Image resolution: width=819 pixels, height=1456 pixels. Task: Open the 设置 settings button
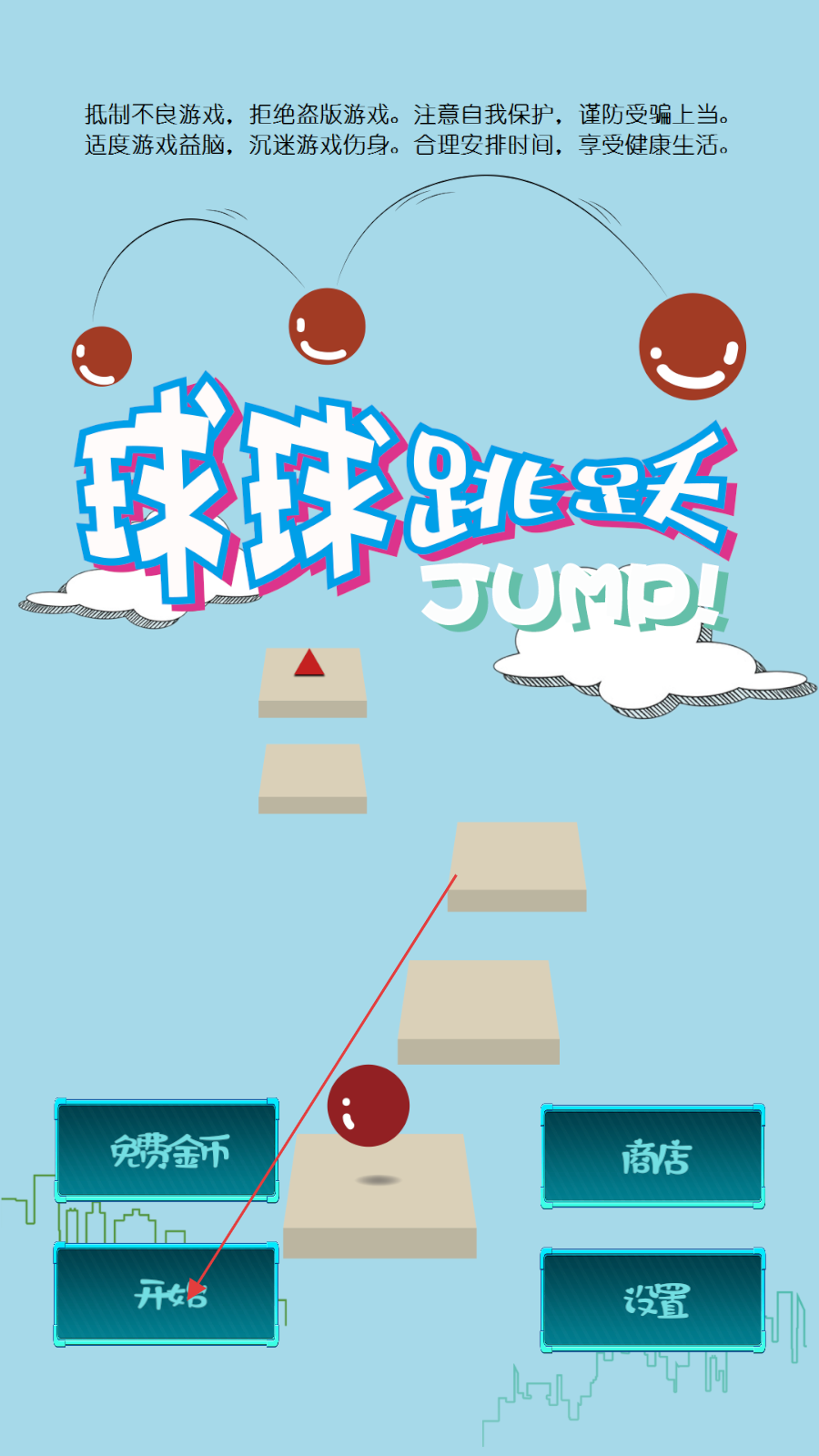[x=653, y=1299]
